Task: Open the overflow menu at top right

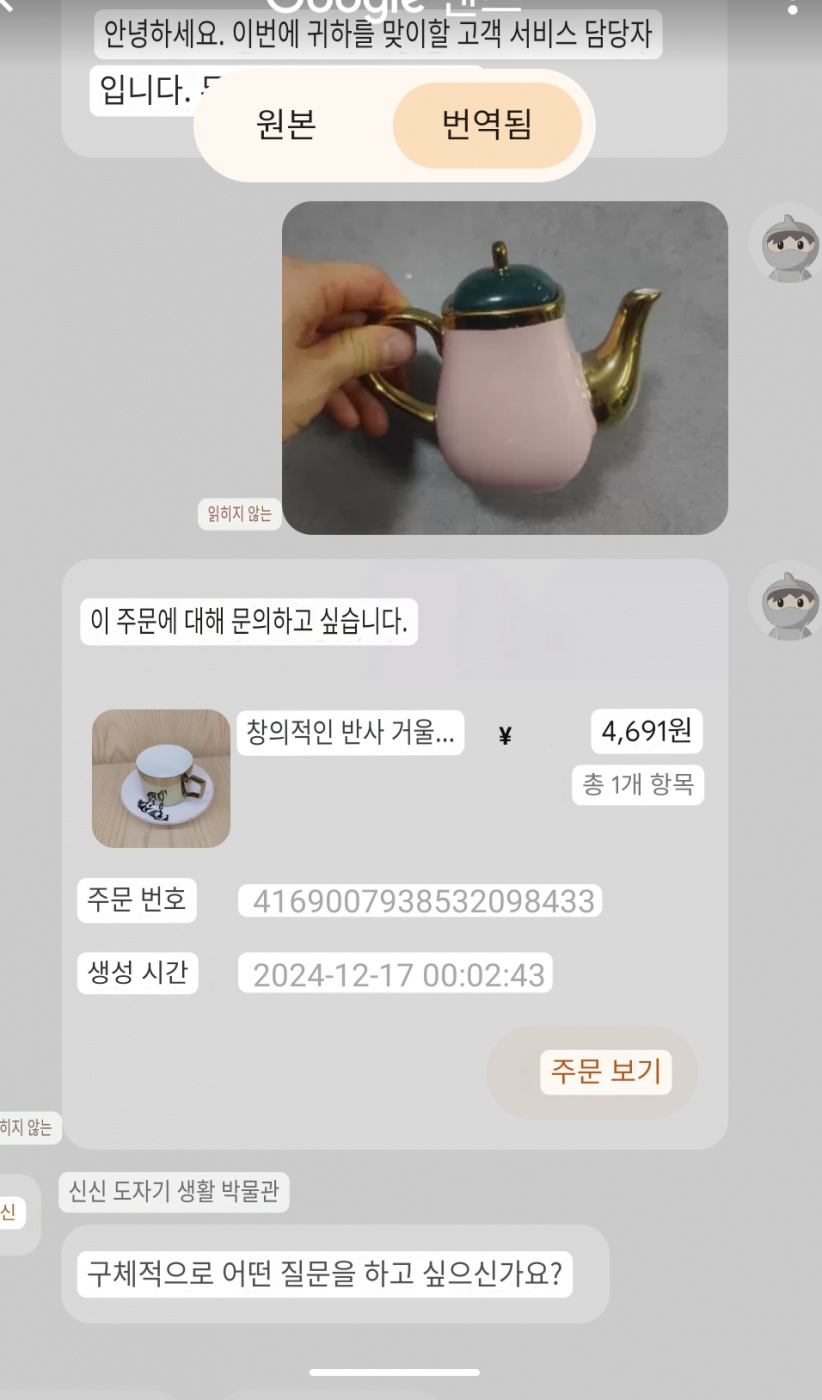Action: coord(793,8)
